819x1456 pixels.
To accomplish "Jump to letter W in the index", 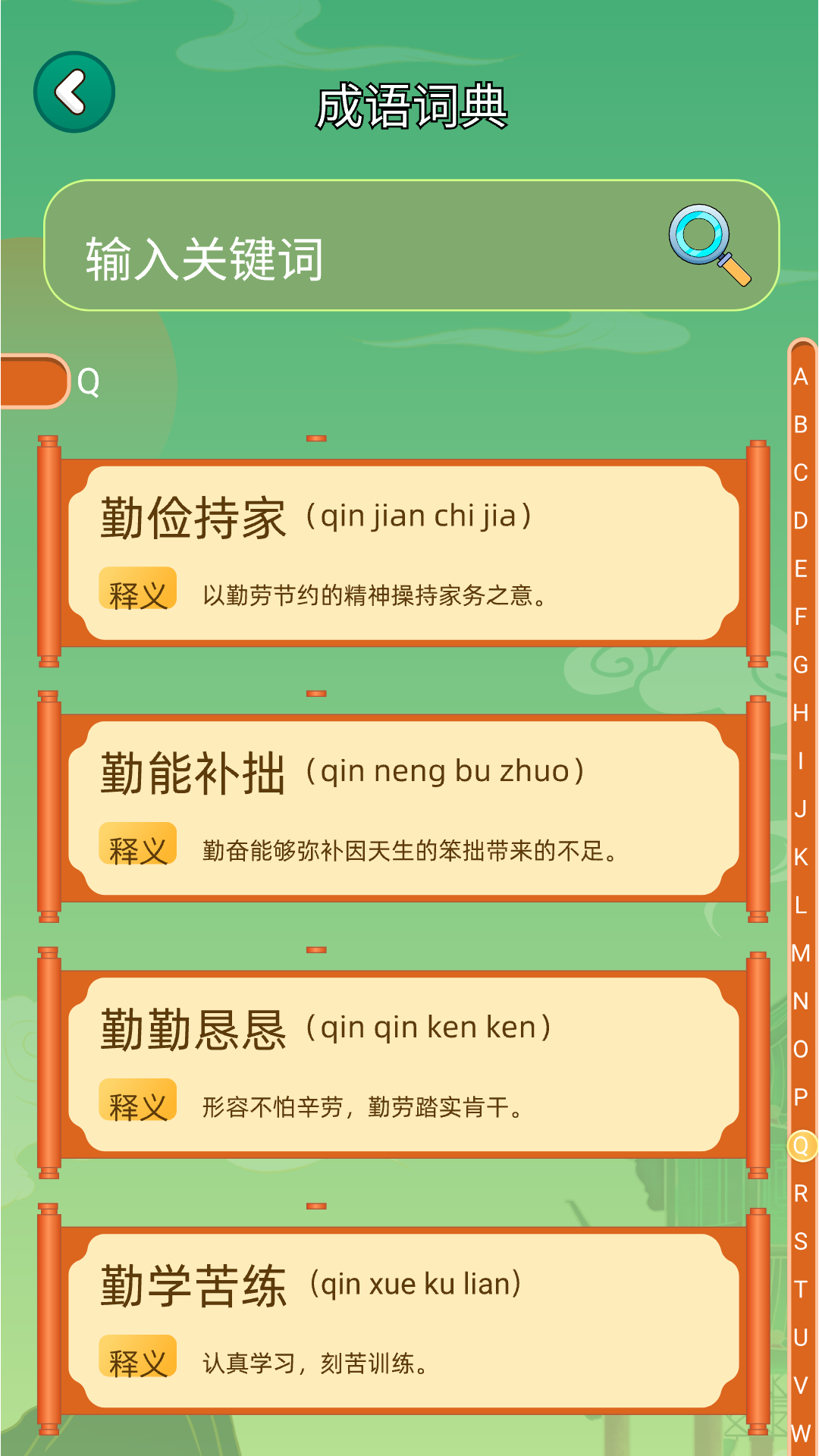I will pos(799,1435).
